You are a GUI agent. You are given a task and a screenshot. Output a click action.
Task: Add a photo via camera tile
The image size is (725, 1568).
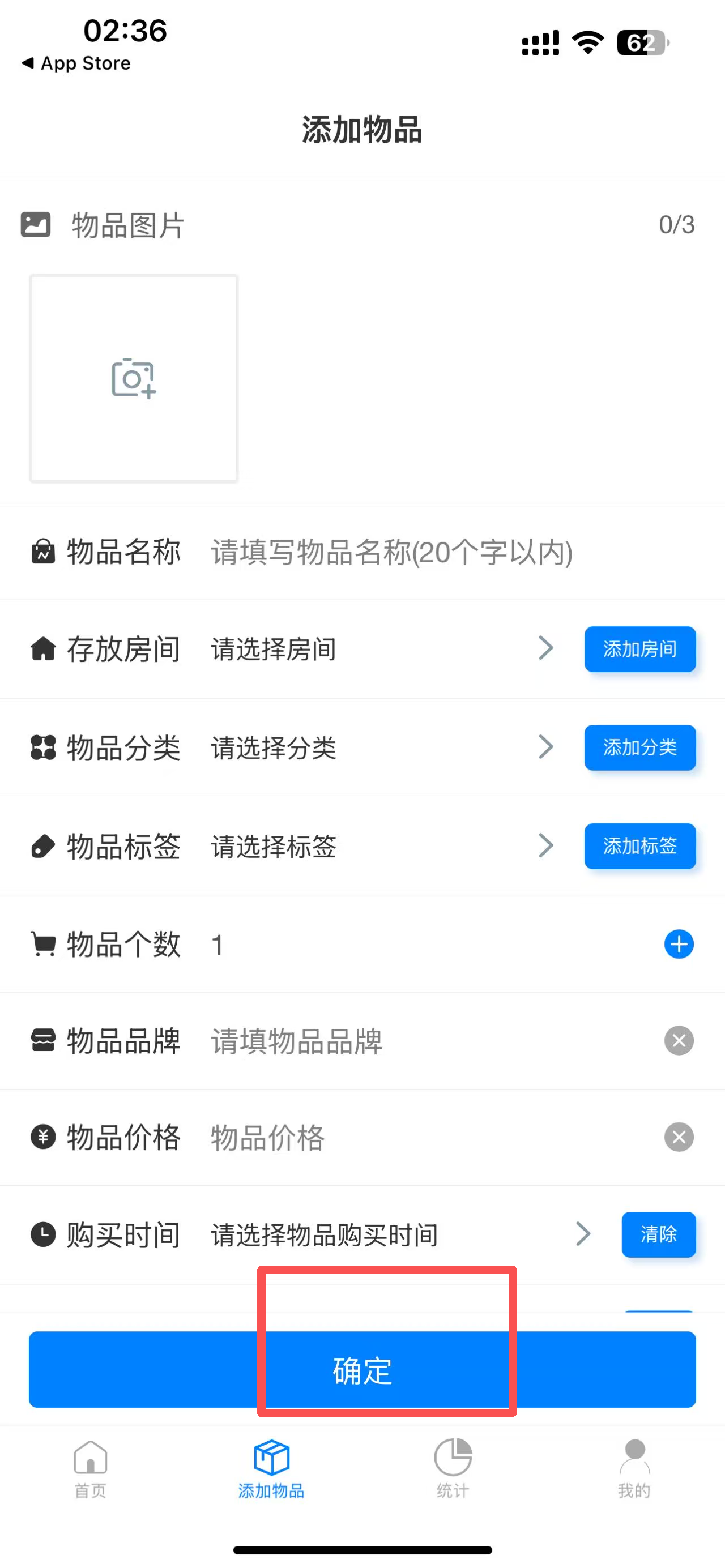[x=133, y=378]
